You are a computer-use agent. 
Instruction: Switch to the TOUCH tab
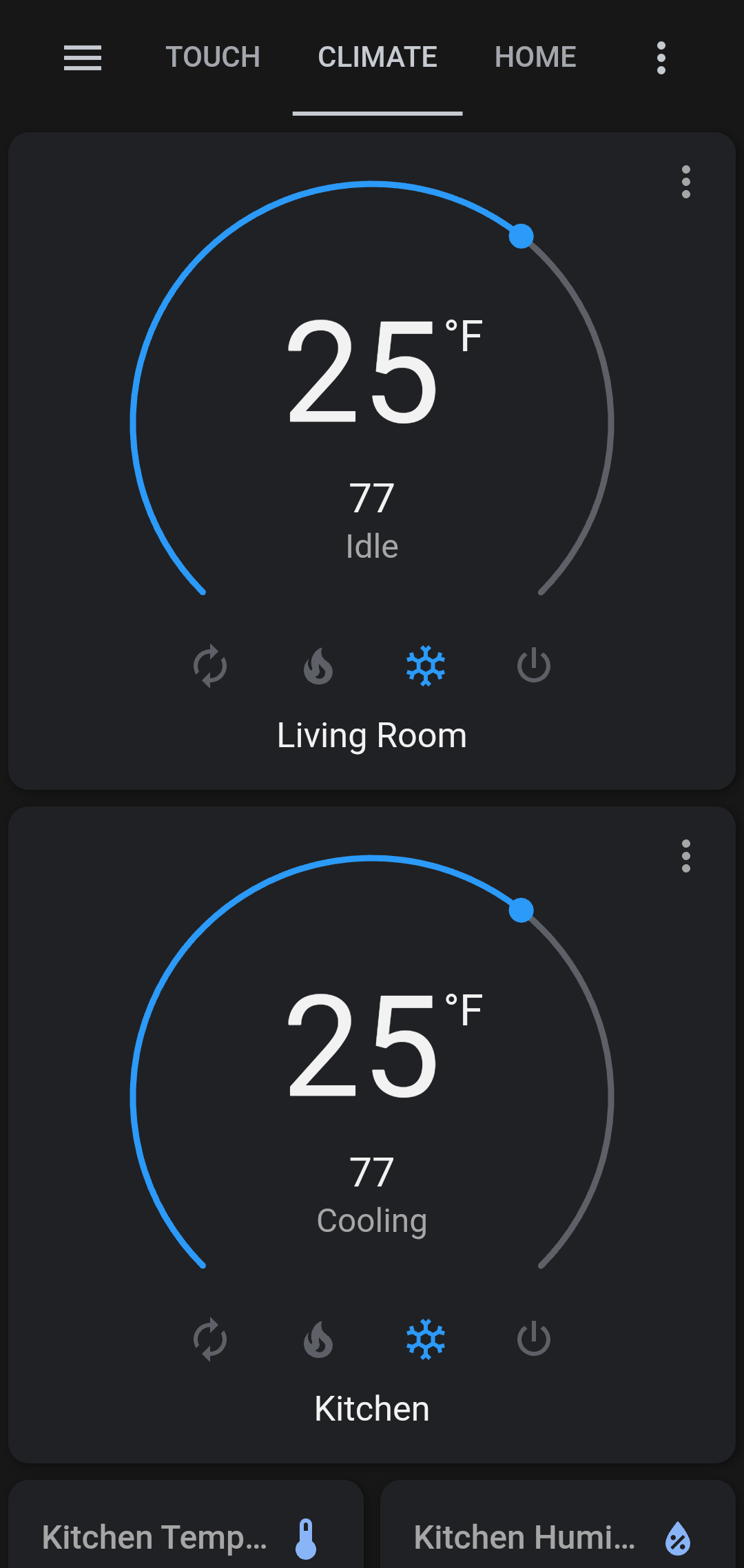(x=213, y=58)
